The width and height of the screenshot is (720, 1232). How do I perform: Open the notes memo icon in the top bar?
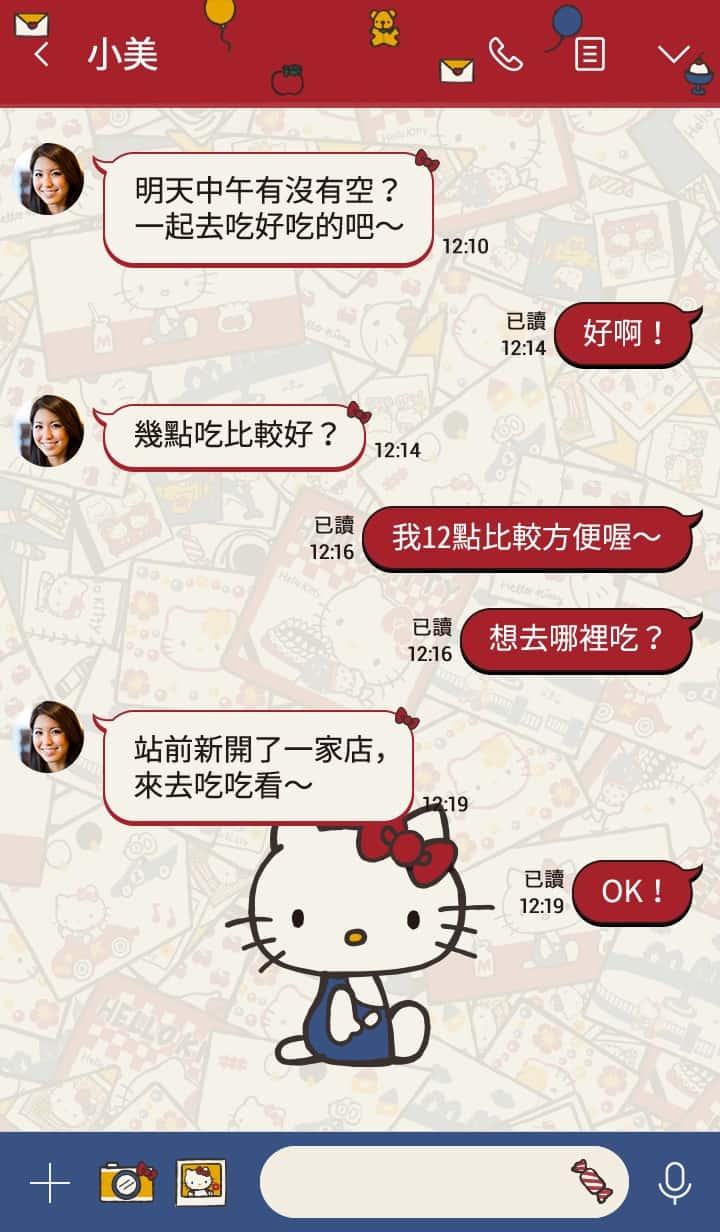coord(589,55)
